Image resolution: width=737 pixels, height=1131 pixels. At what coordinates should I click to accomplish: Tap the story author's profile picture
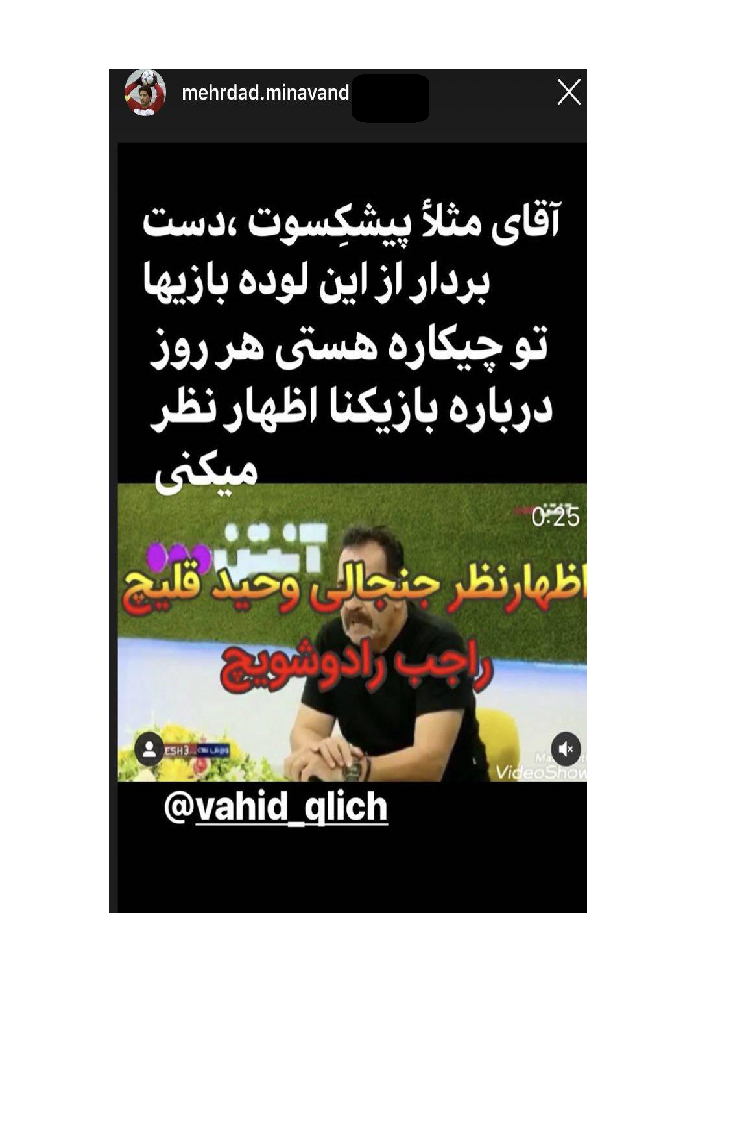145,94
